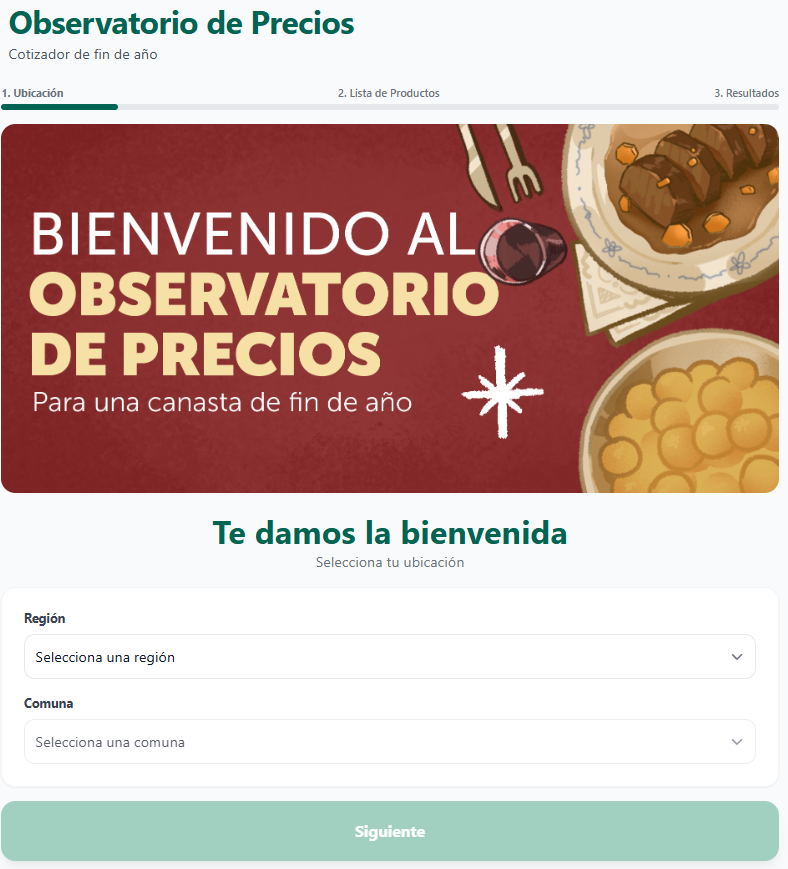
Task: Click the Observatorio de Precios title
Action: pos(181,23)
